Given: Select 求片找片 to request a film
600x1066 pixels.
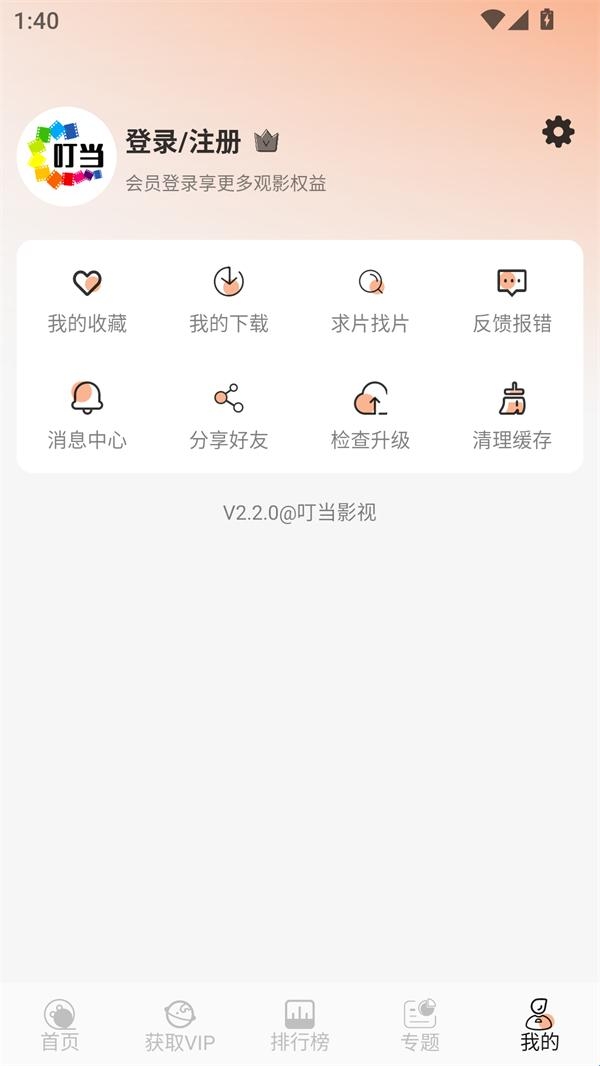Looking at the screenshot, I should tap(370, 300).
